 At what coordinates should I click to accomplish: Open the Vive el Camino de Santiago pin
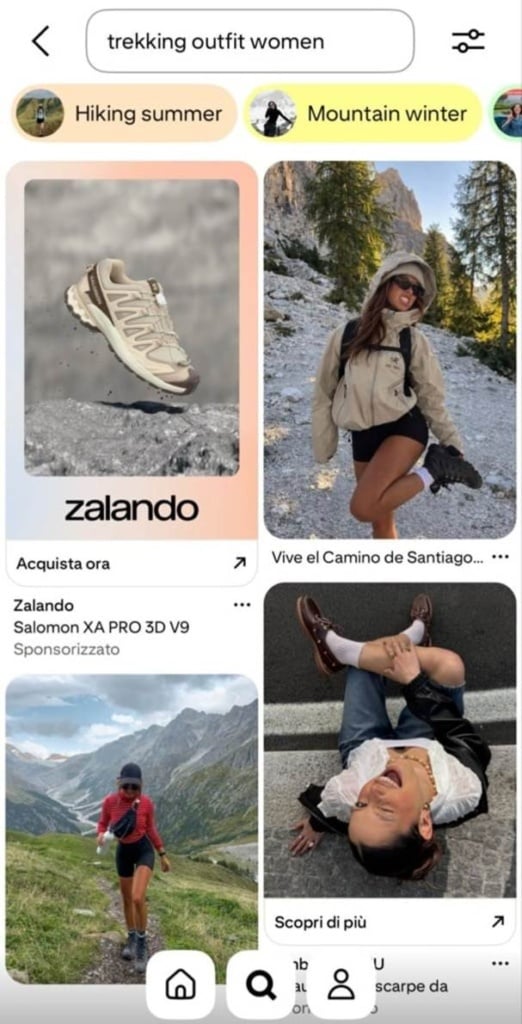[390, 349]
